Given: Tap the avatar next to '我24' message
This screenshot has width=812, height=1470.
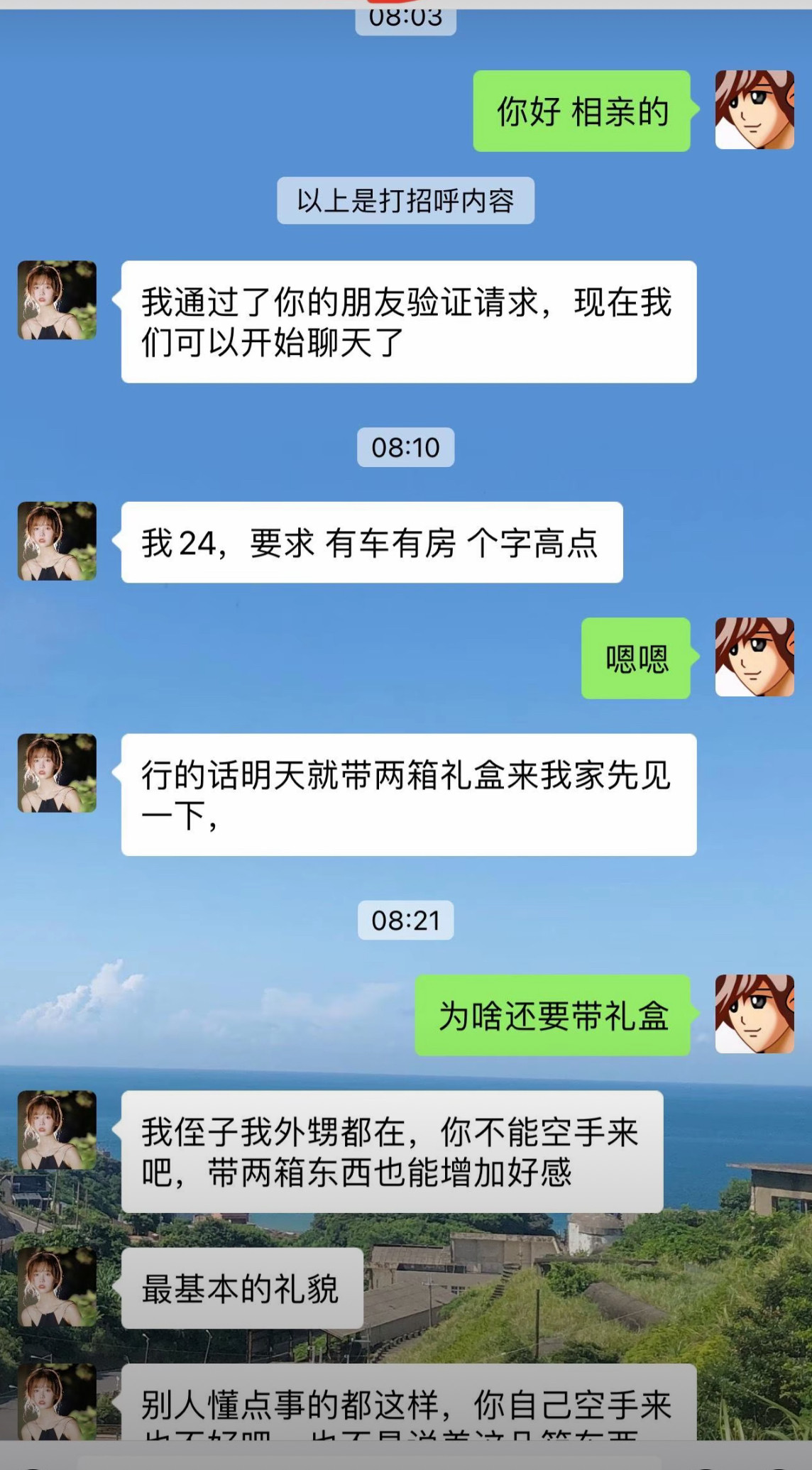Looking at the screenshot, I should (57, 541).
